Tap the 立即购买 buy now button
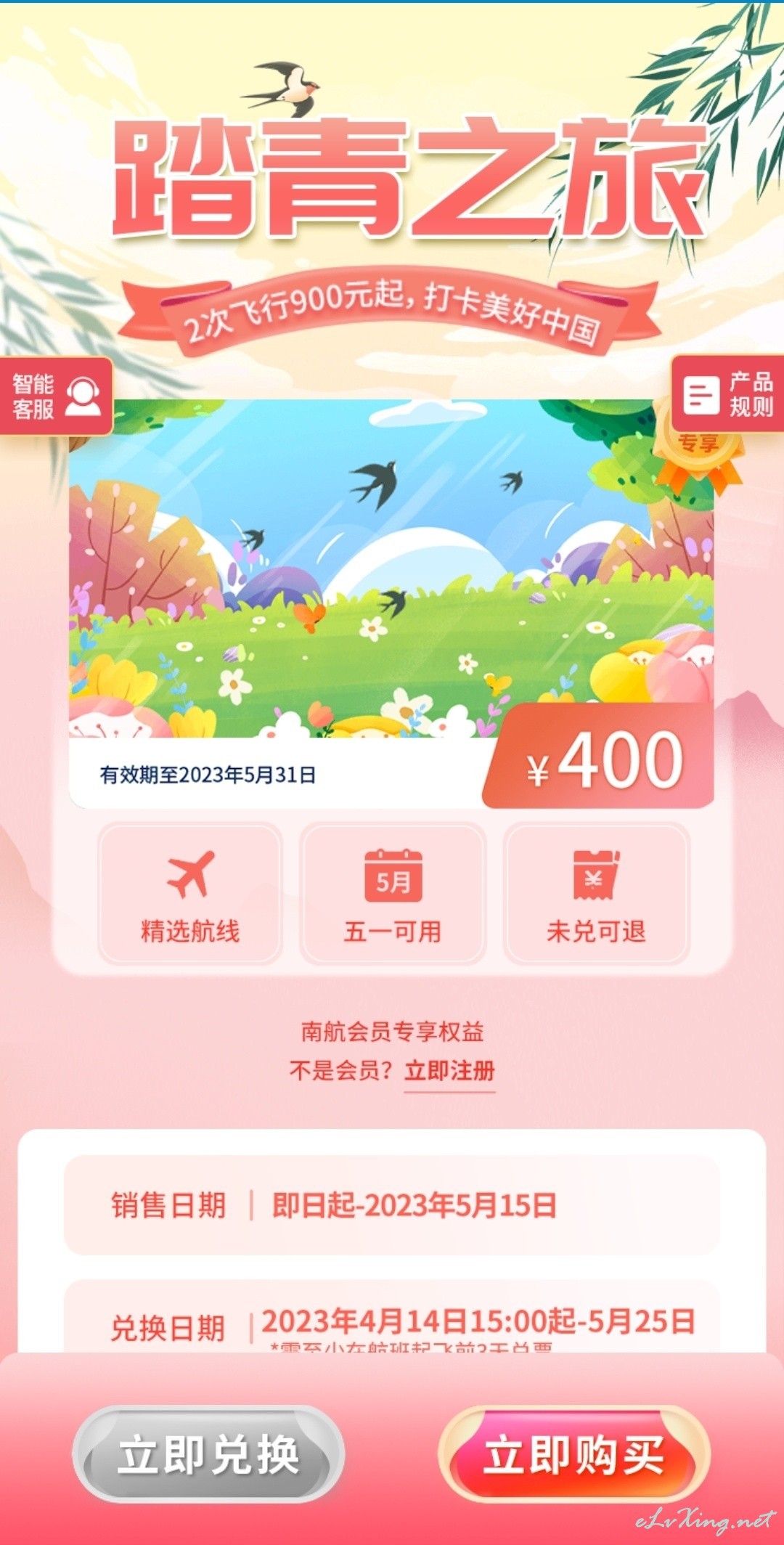This screenshot has width=784, height=1545. pyautogui.click(x=574, y=1454)
